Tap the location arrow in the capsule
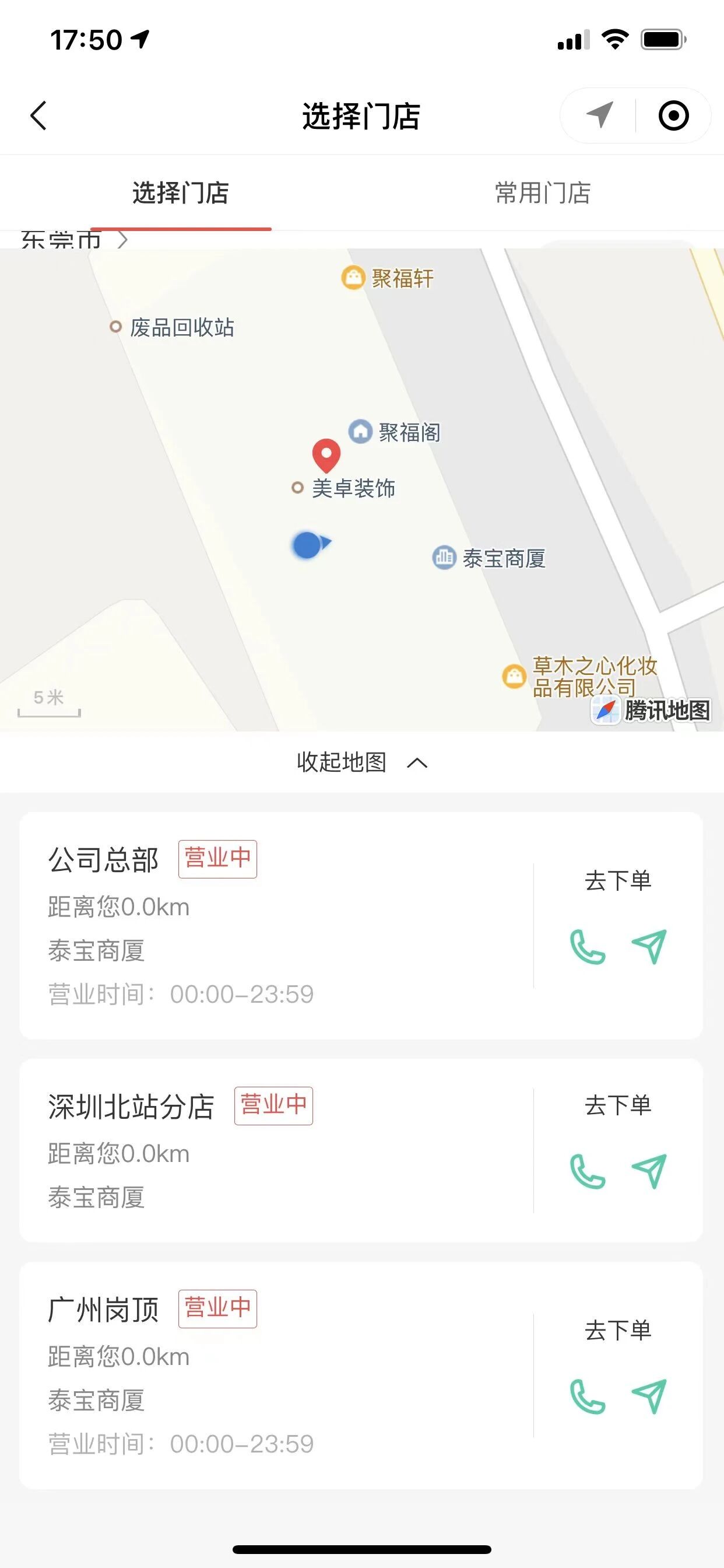The height and width of the screenshot is (1568, 724). pyautogui.click(x=599, y=115)
